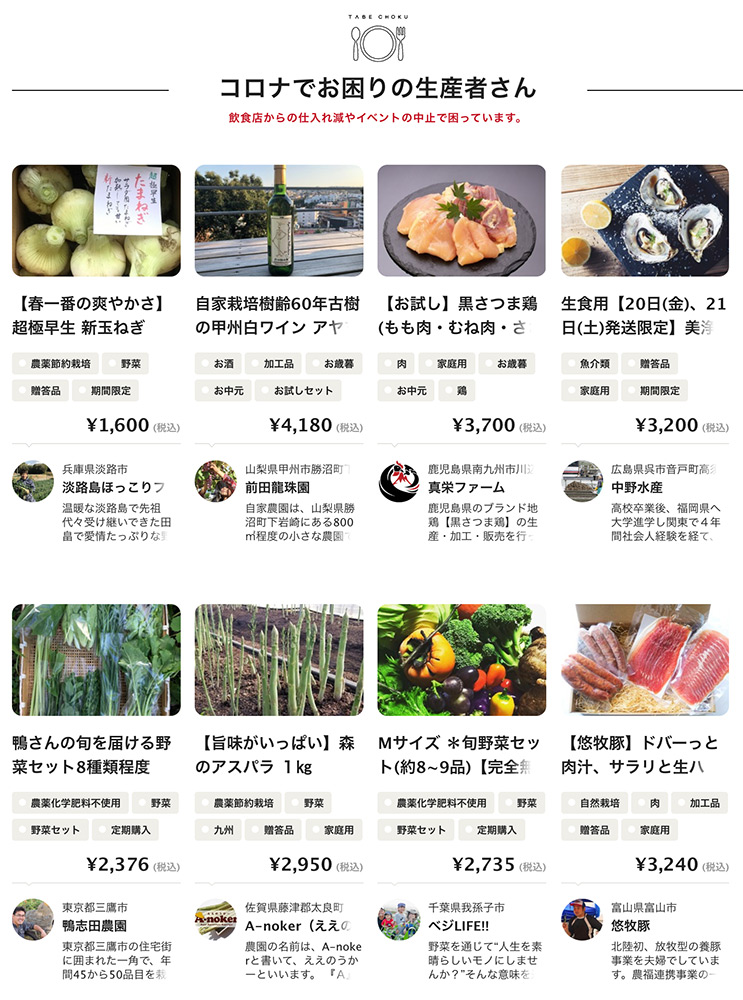This screenshot has height=1000, width=743.
Task: Open the Mサイズ 旬野菜セット product
Action: (x=462, y=660)
